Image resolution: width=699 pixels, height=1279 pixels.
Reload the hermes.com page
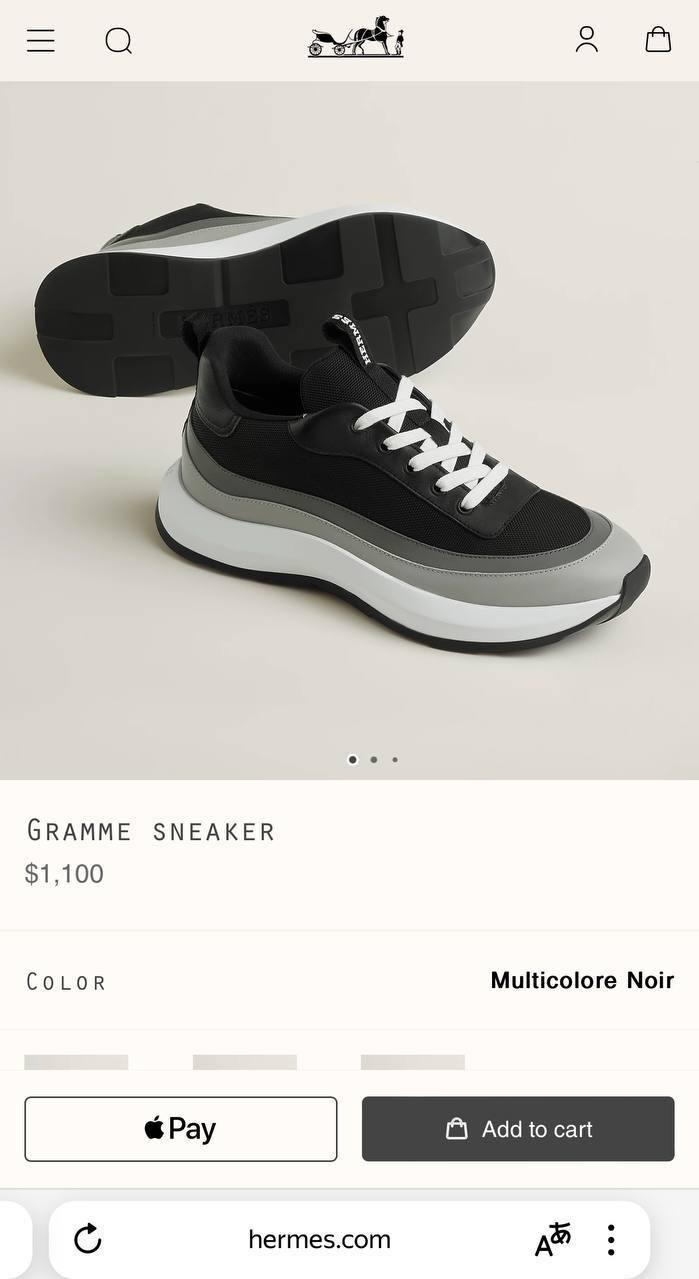click(88, 1239)
